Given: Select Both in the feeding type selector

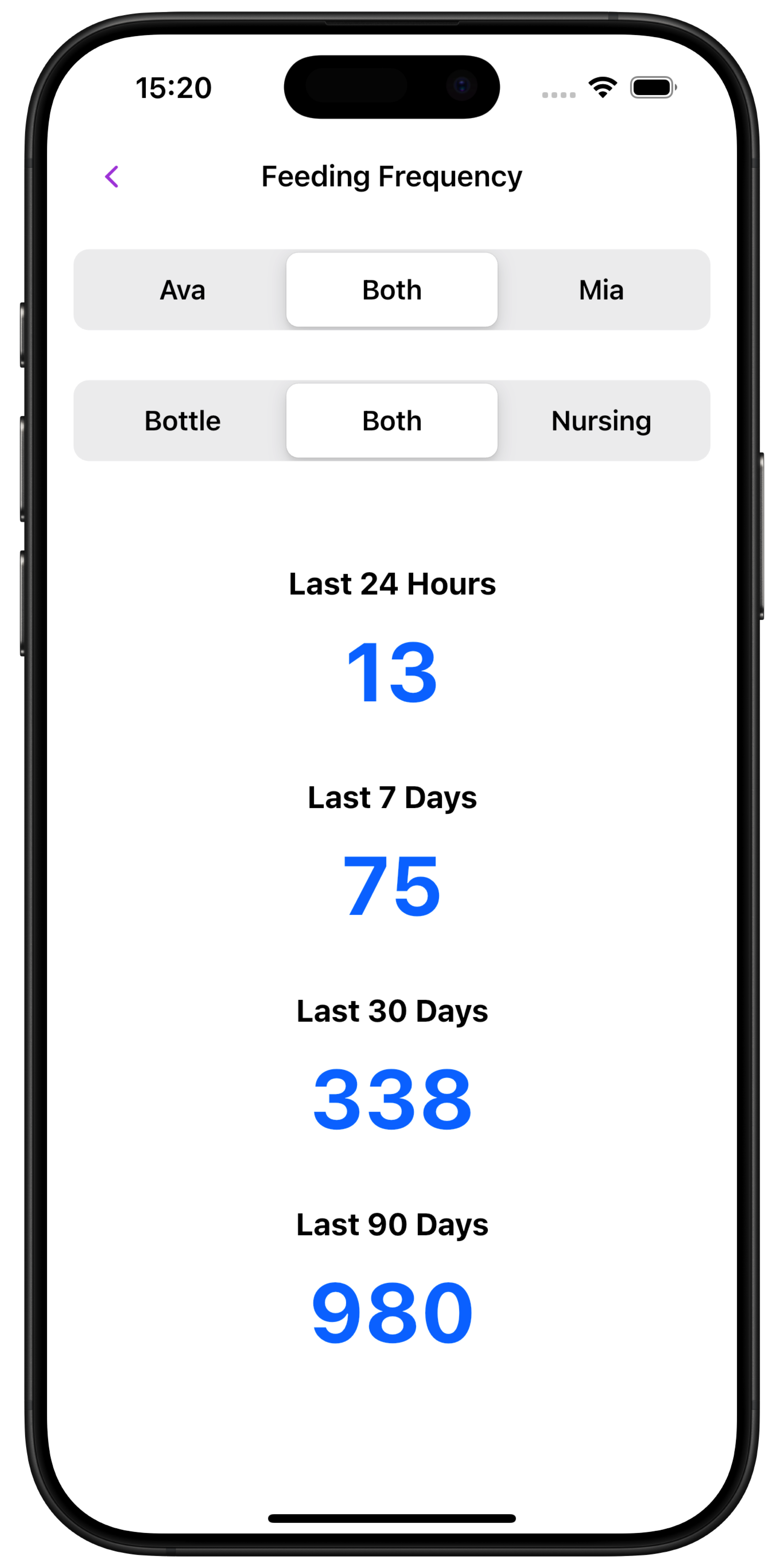Looking at the screenshot, I should click(x=391, y=420).
